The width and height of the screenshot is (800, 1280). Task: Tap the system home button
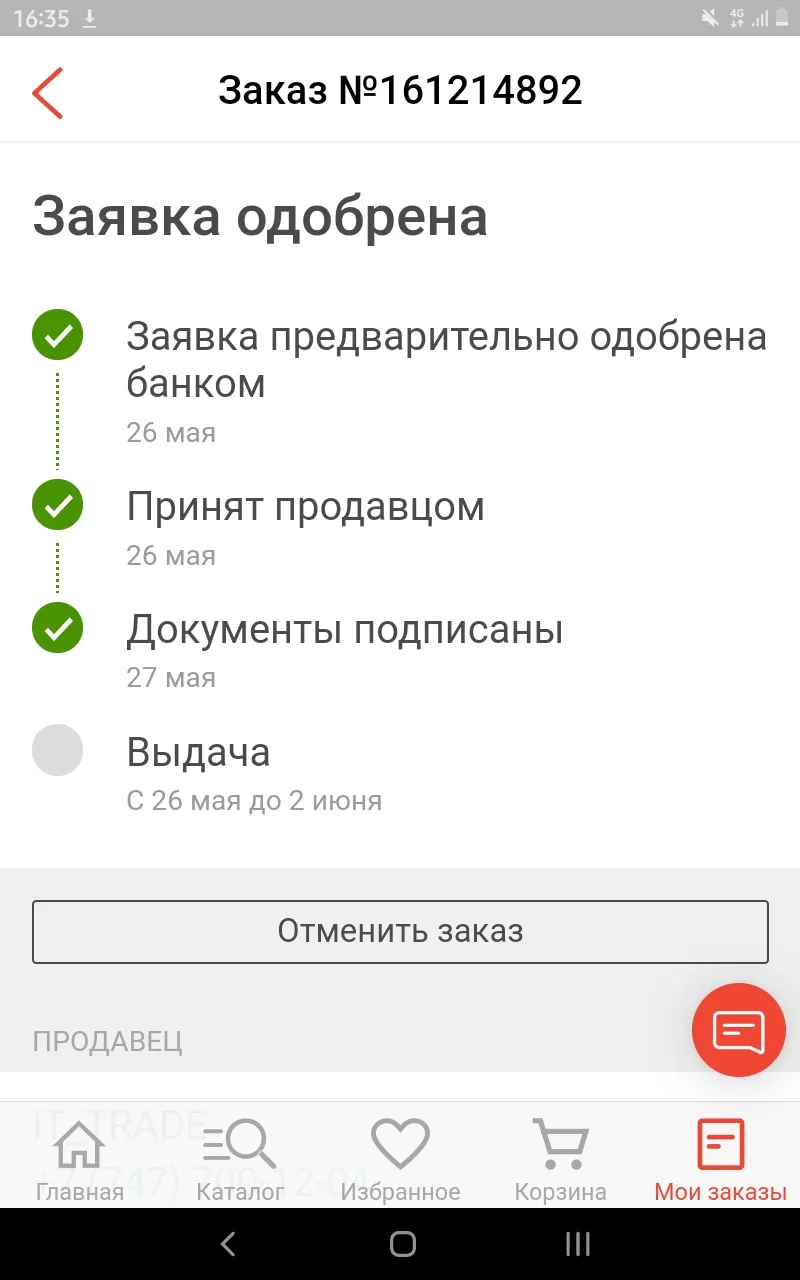point(402,1244)
